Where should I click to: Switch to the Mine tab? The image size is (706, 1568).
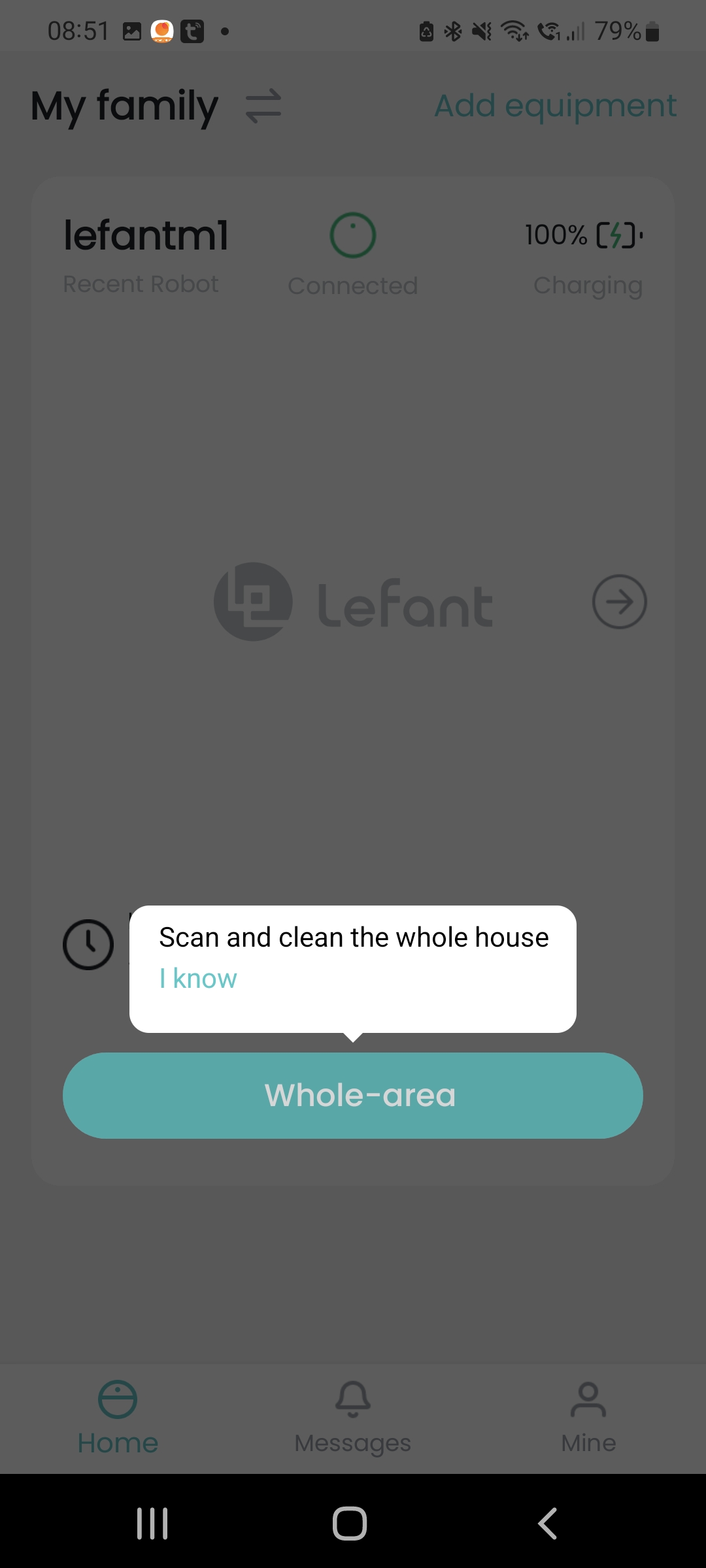pos(588,1416)
